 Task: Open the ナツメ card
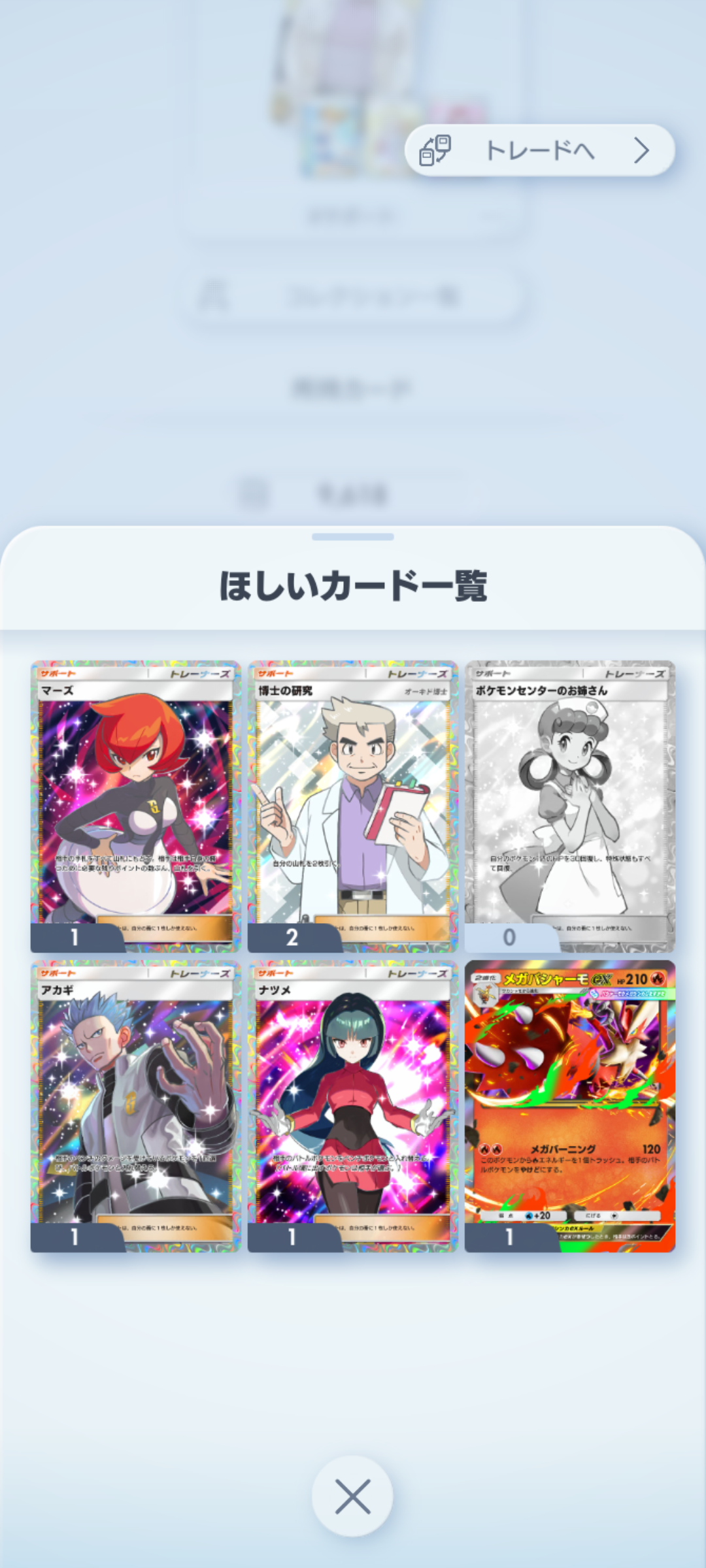pyautogui.click(x=352, y=1105)
